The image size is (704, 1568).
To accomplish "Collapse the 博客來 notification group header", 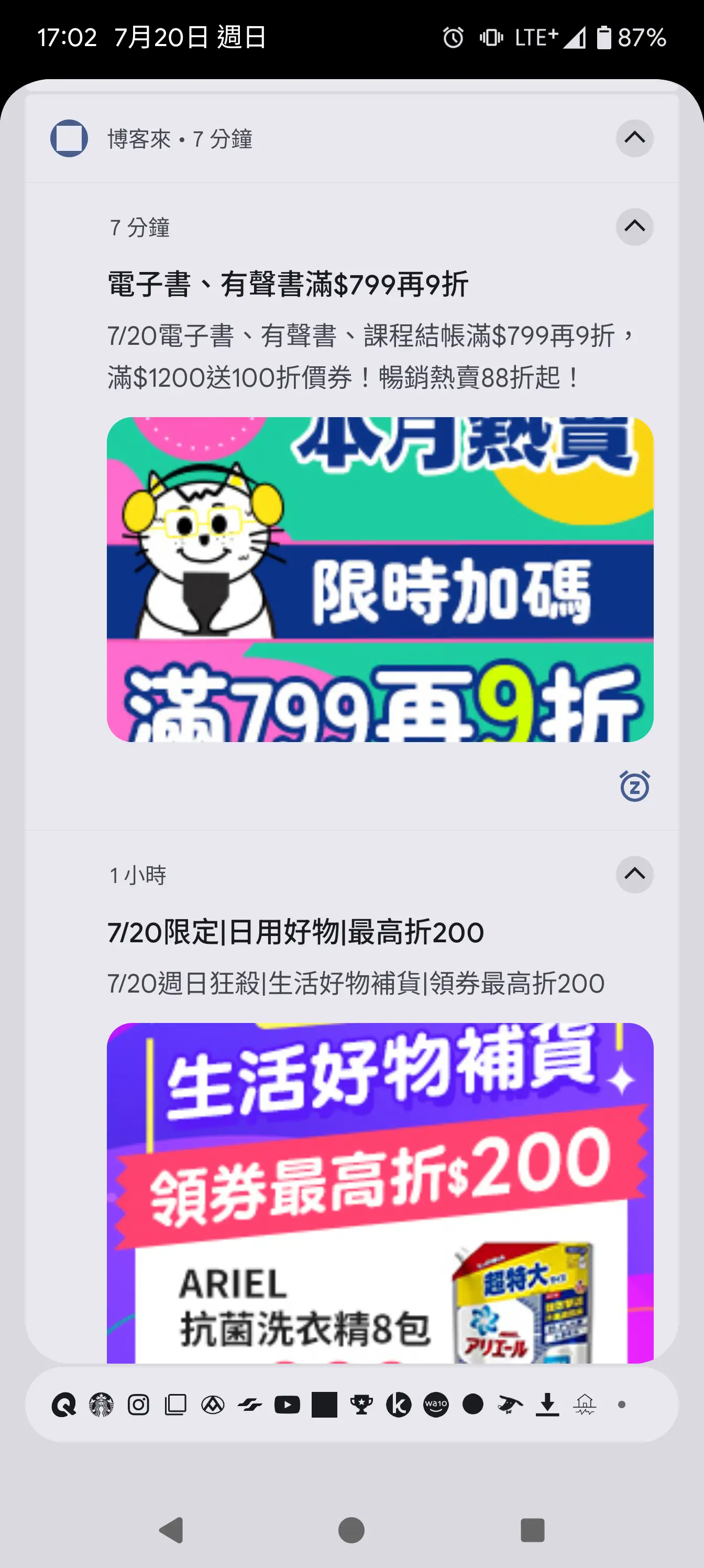I will pyautogui.click(x=635, y=138).
